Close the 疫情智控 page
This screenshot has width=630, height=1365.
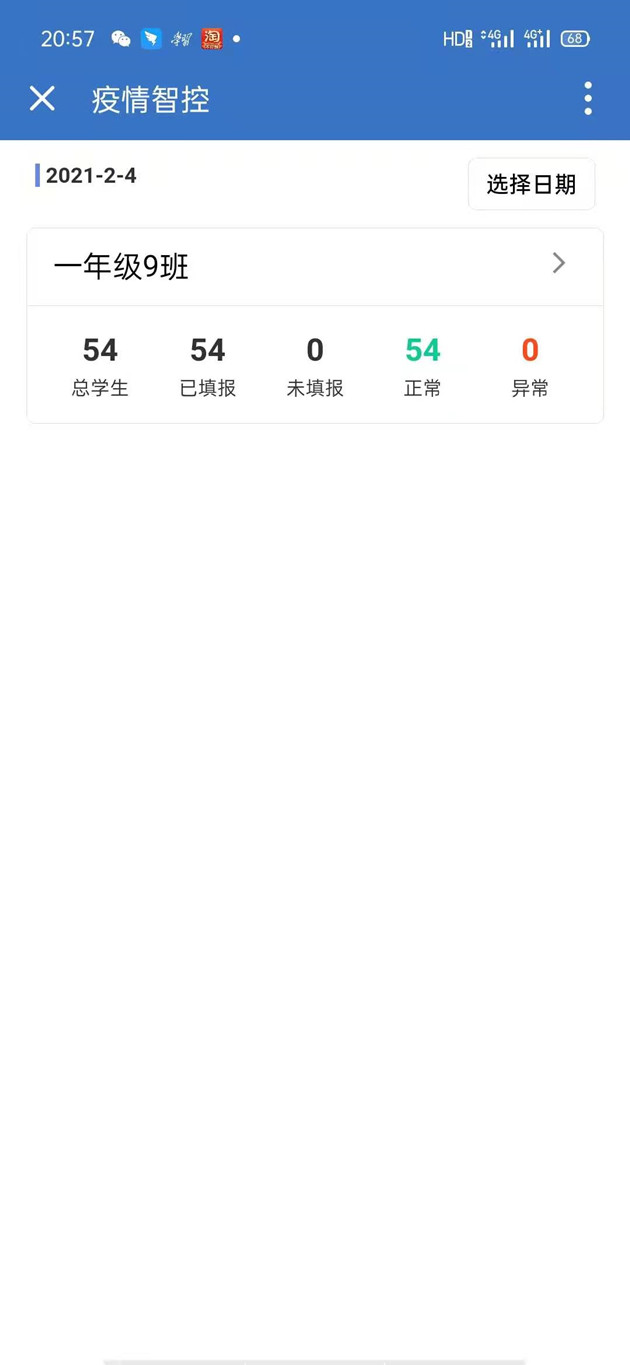pyautogui.click(x=42, y=98)
